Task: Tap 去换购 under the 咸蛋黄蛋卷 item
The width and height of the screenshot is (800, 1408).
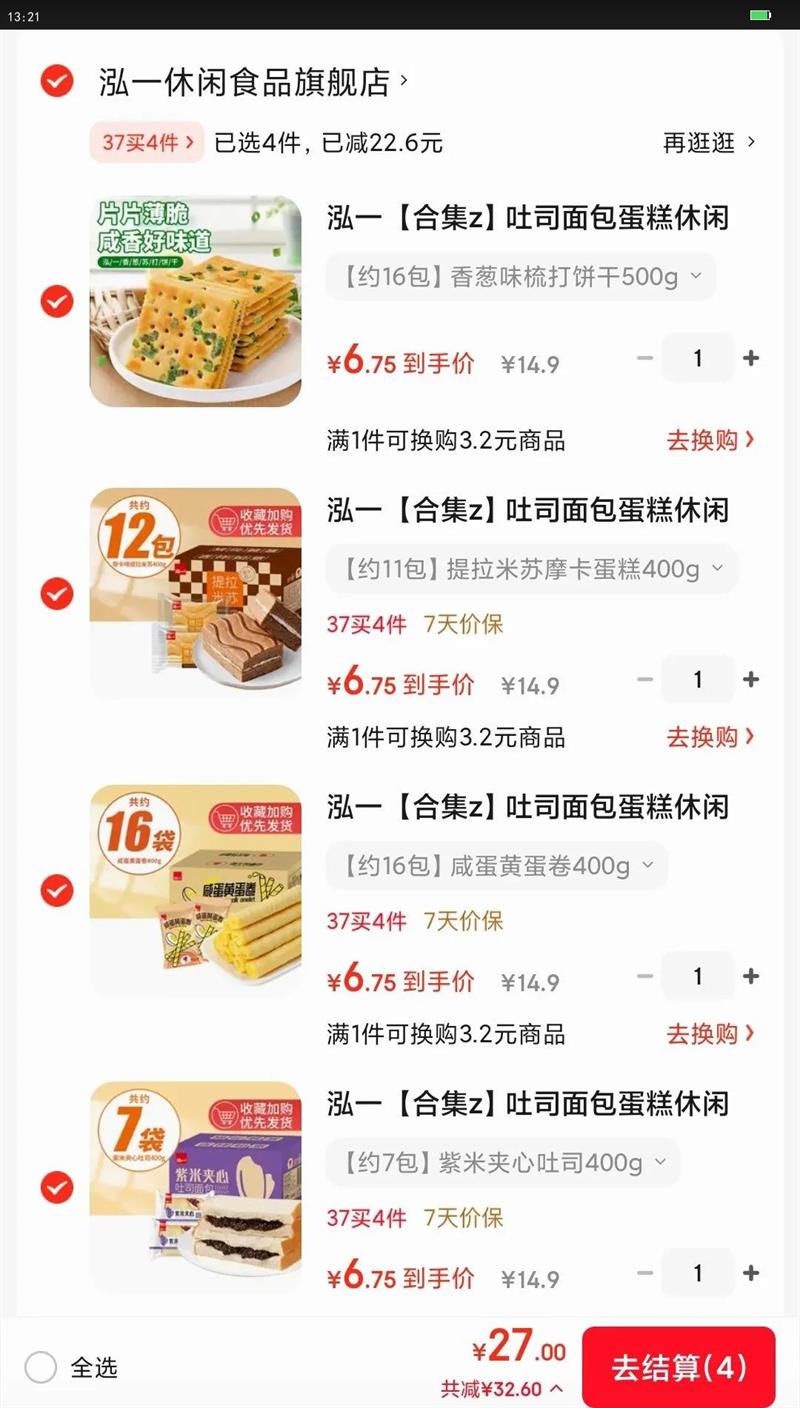Action: [x=710, y=1033]
